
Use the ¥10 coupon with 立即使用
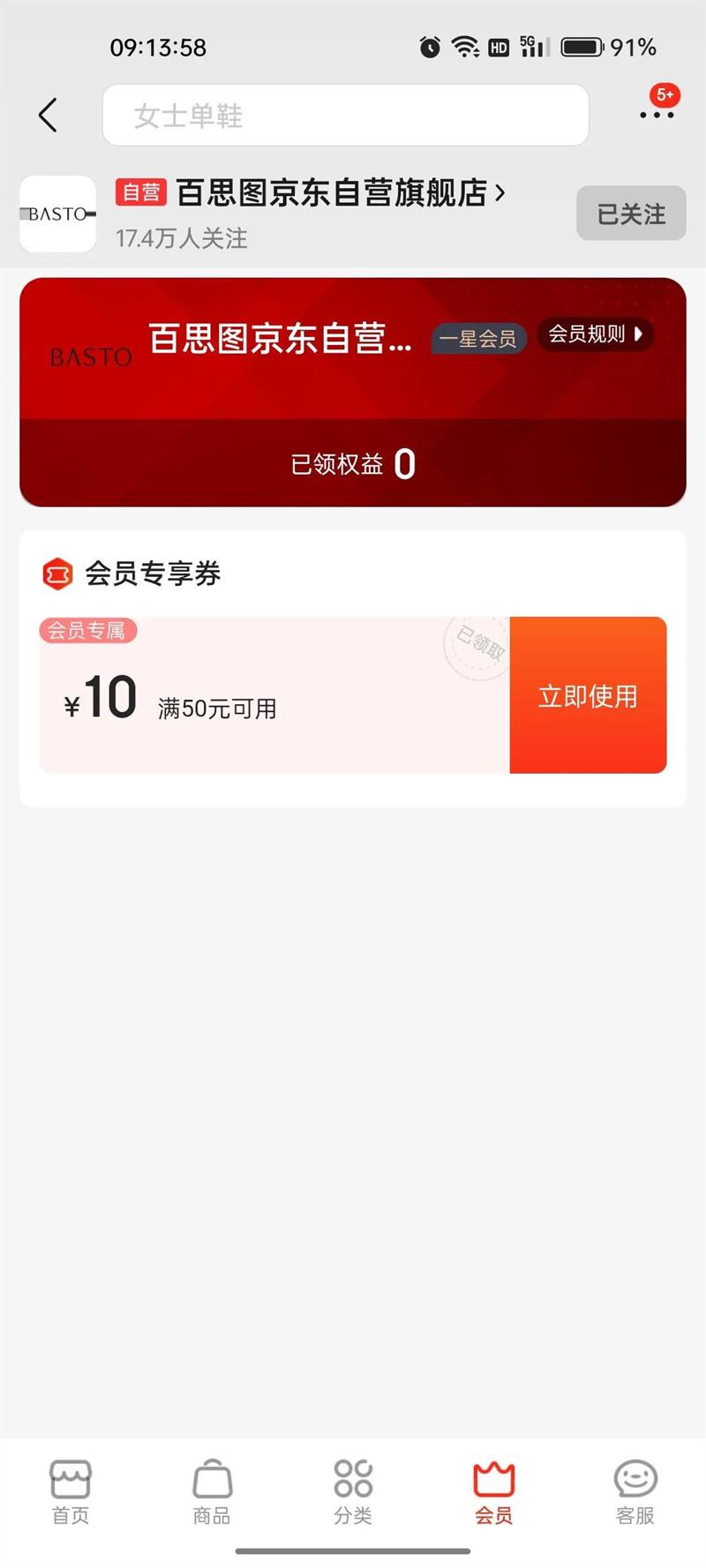click(x=588, y=695)
